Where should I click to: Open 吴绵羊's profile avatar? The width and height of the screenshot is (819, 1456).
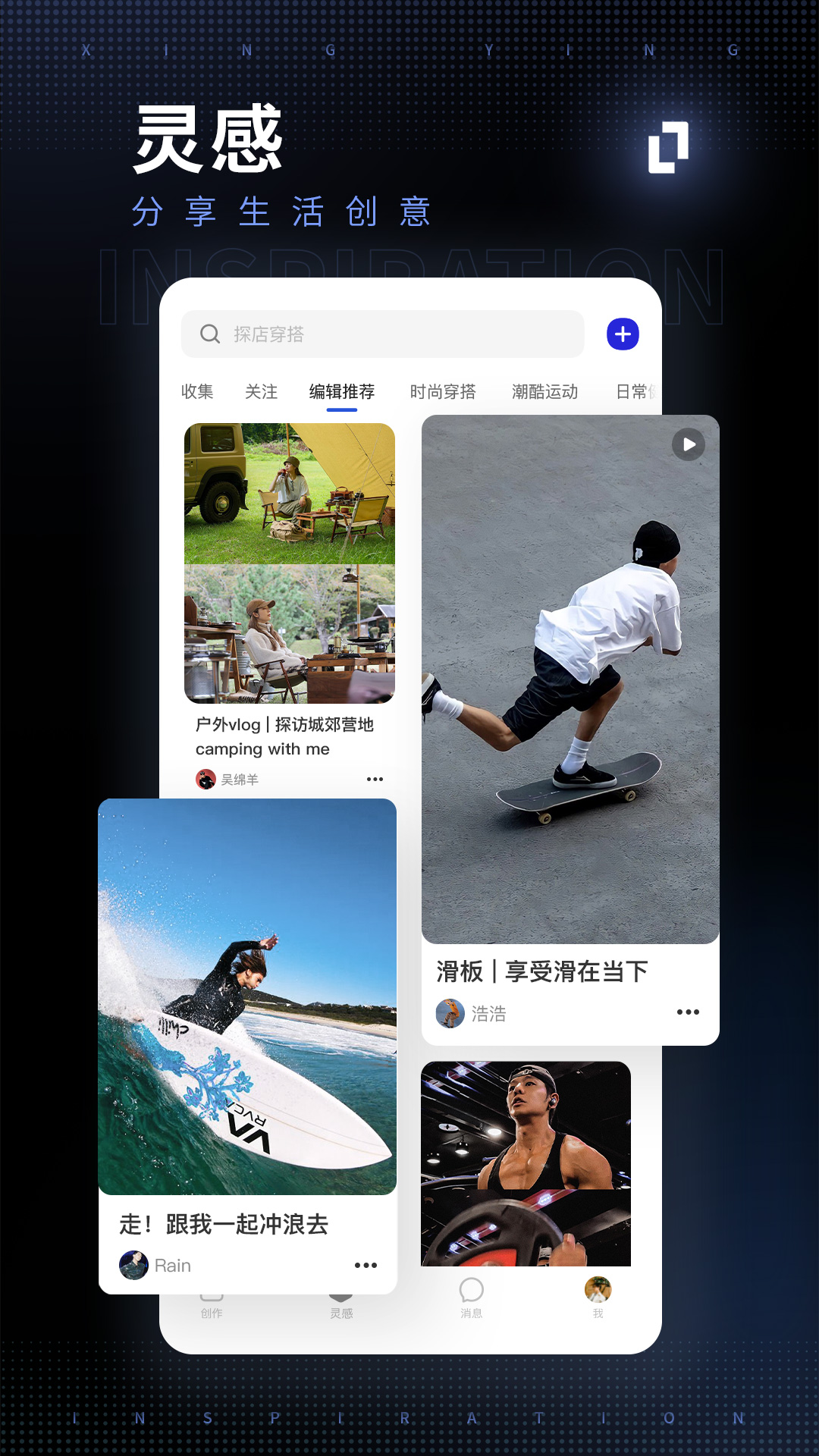tap(205, 777)
